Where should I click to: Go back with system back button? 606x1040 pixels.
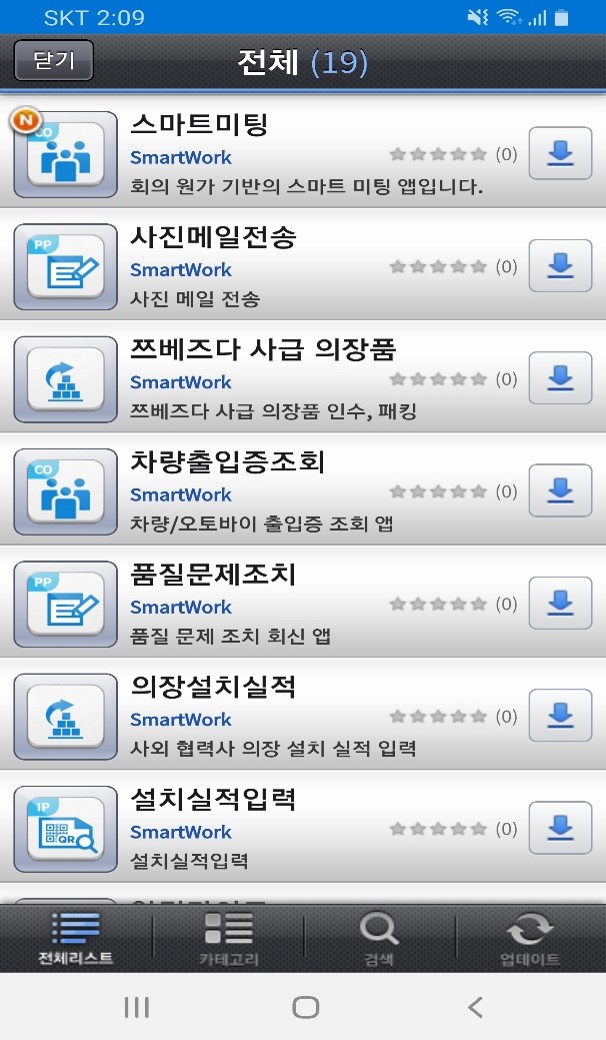[475, 1007]
